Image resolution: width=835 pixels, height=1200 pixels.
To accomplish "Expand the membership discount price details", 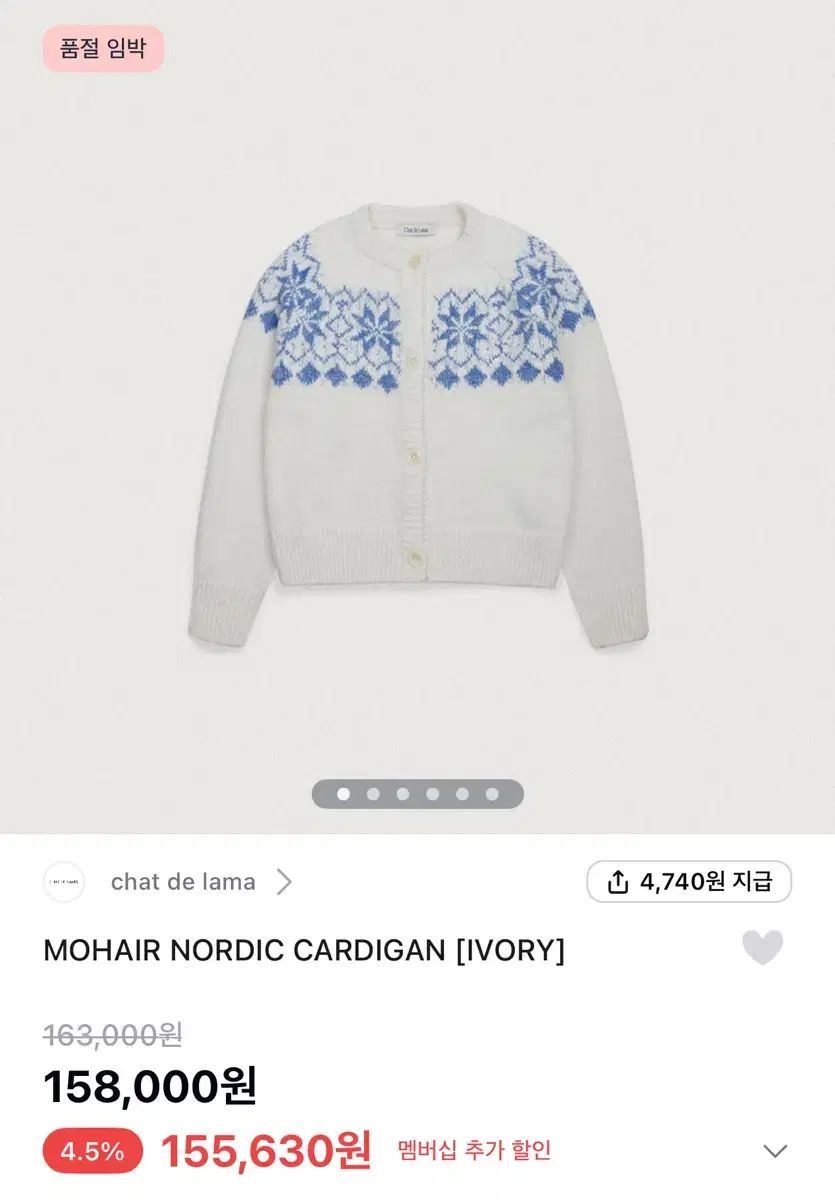I will [x=775, y=1151].
